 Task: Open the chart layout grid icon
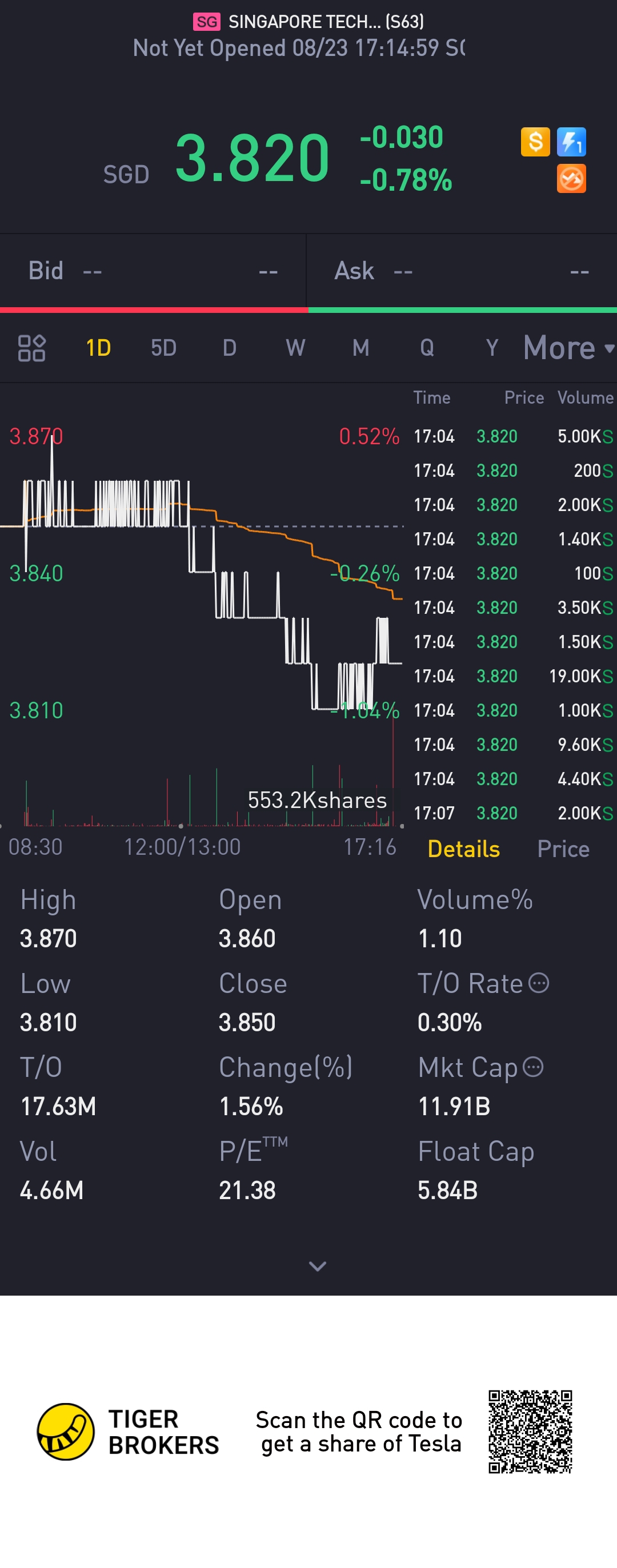(x=31, y=348)
